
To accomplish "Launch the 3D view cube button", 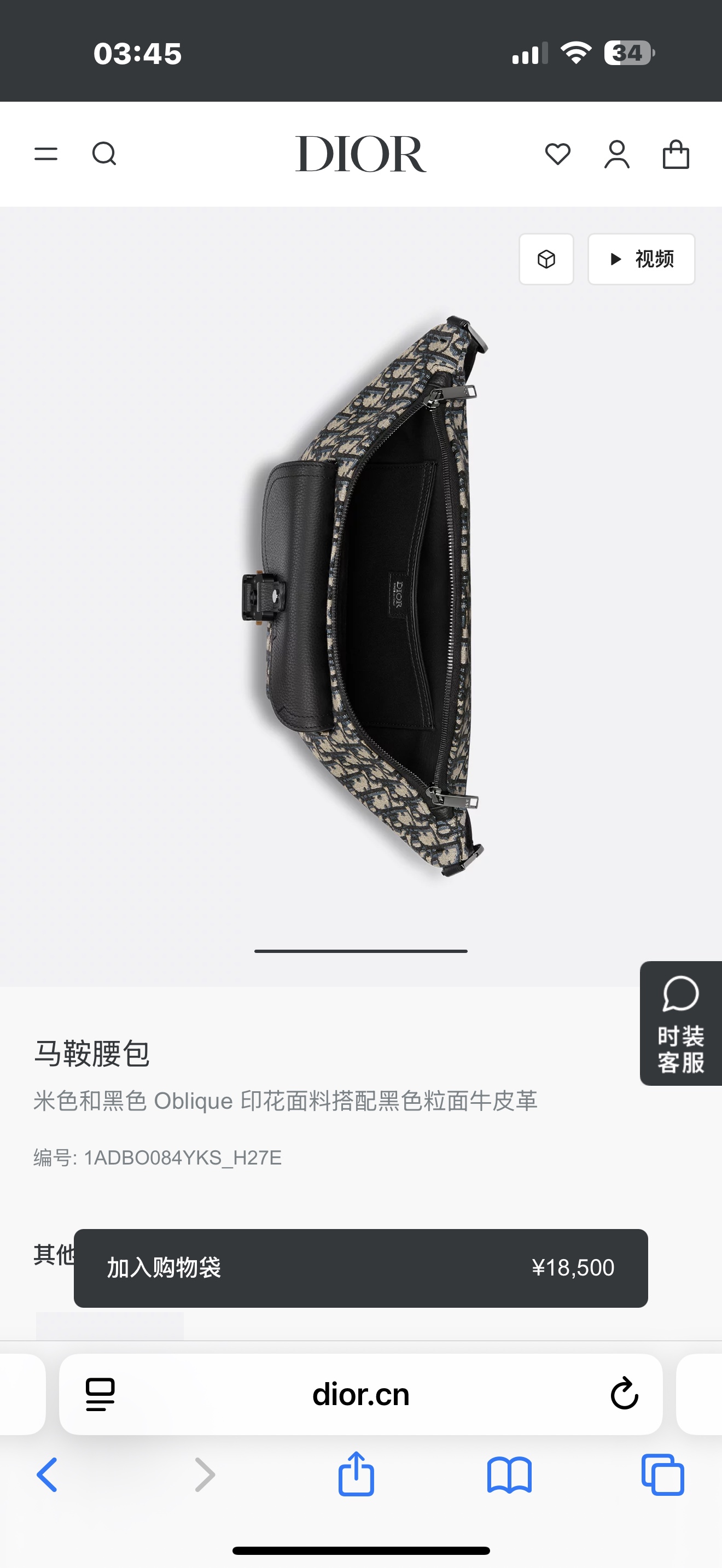I will click(546, 259).
